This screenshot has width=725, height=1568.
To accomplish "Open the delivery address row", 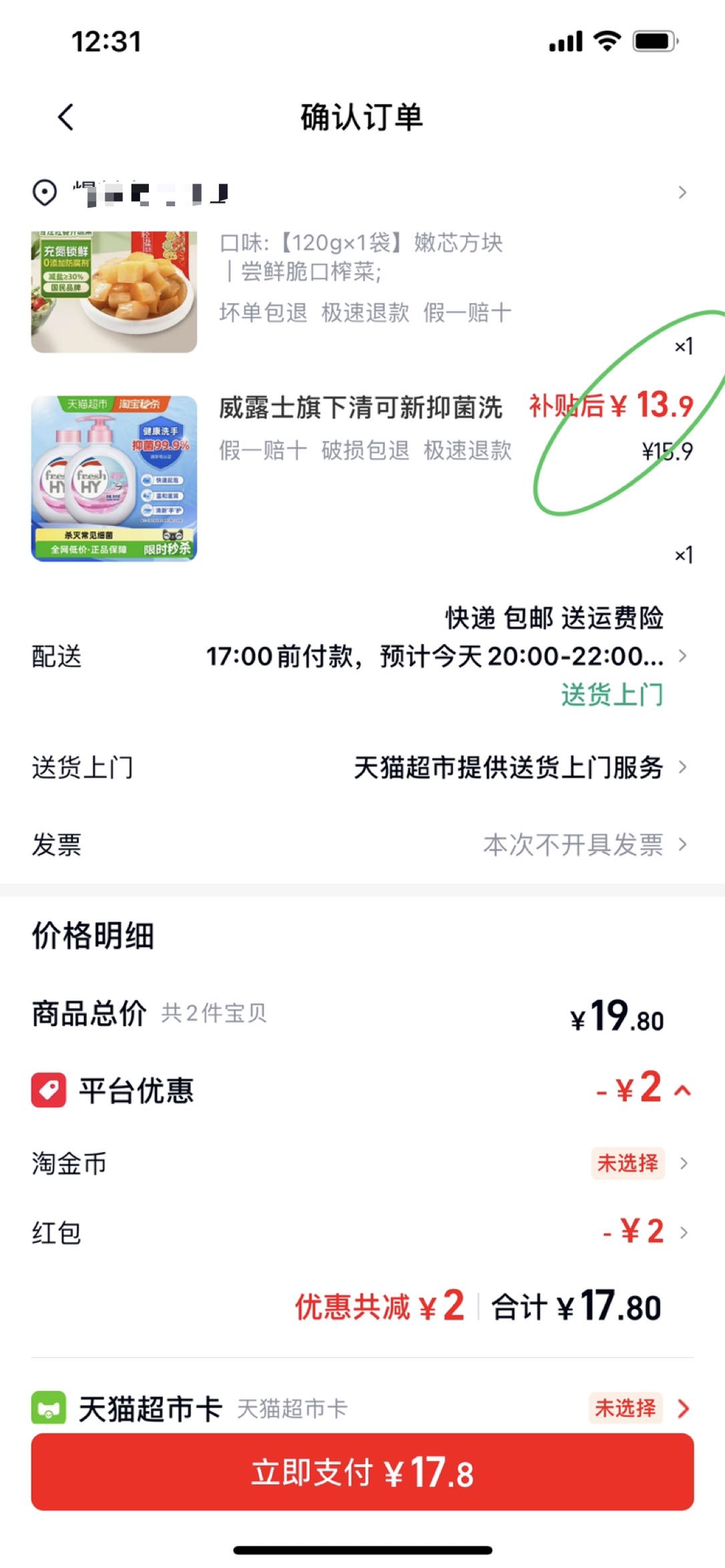I will pos(360,193).
